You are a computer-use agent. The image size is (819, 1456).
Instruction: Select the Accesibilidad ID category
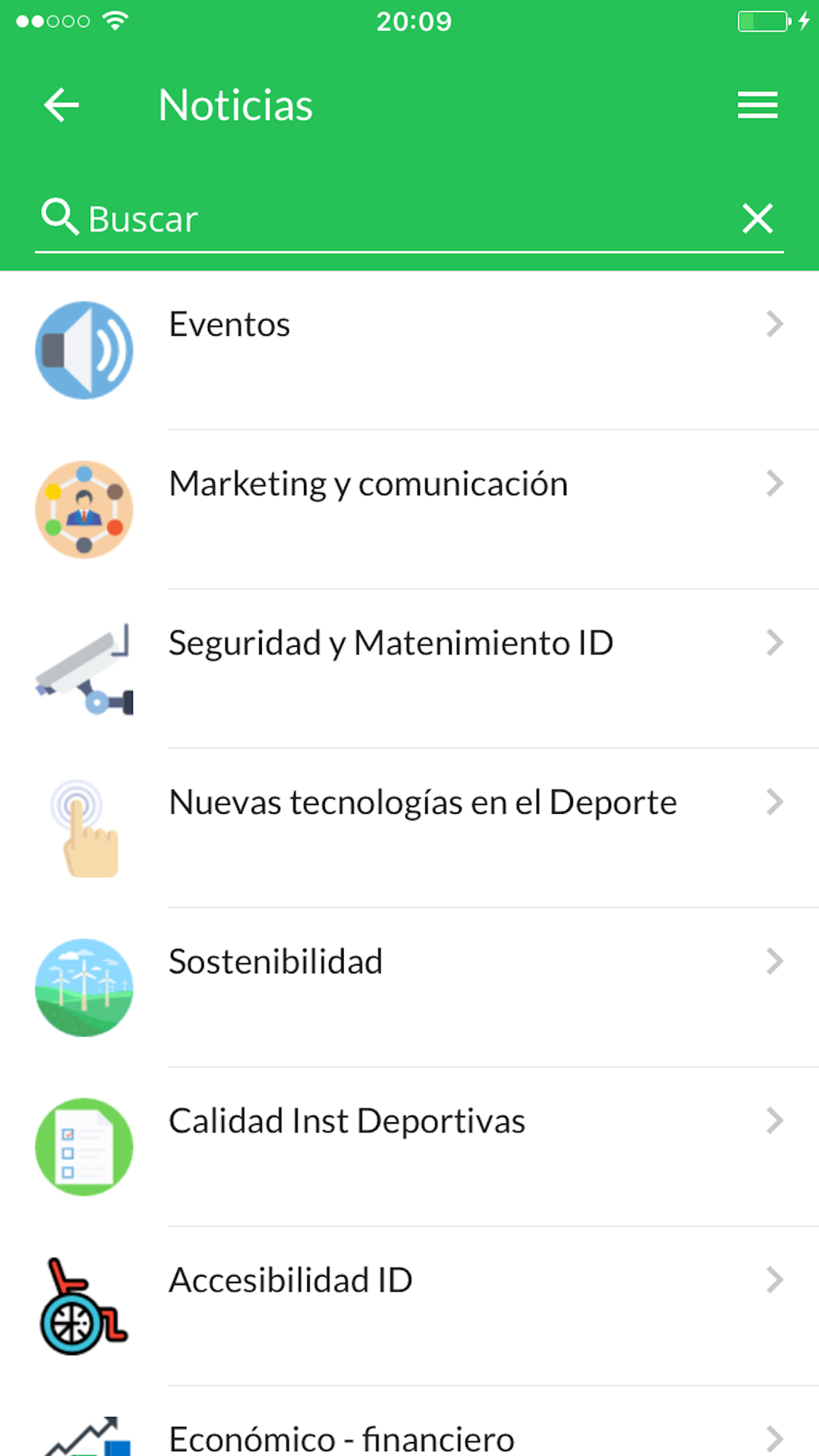click(409, 1306)
